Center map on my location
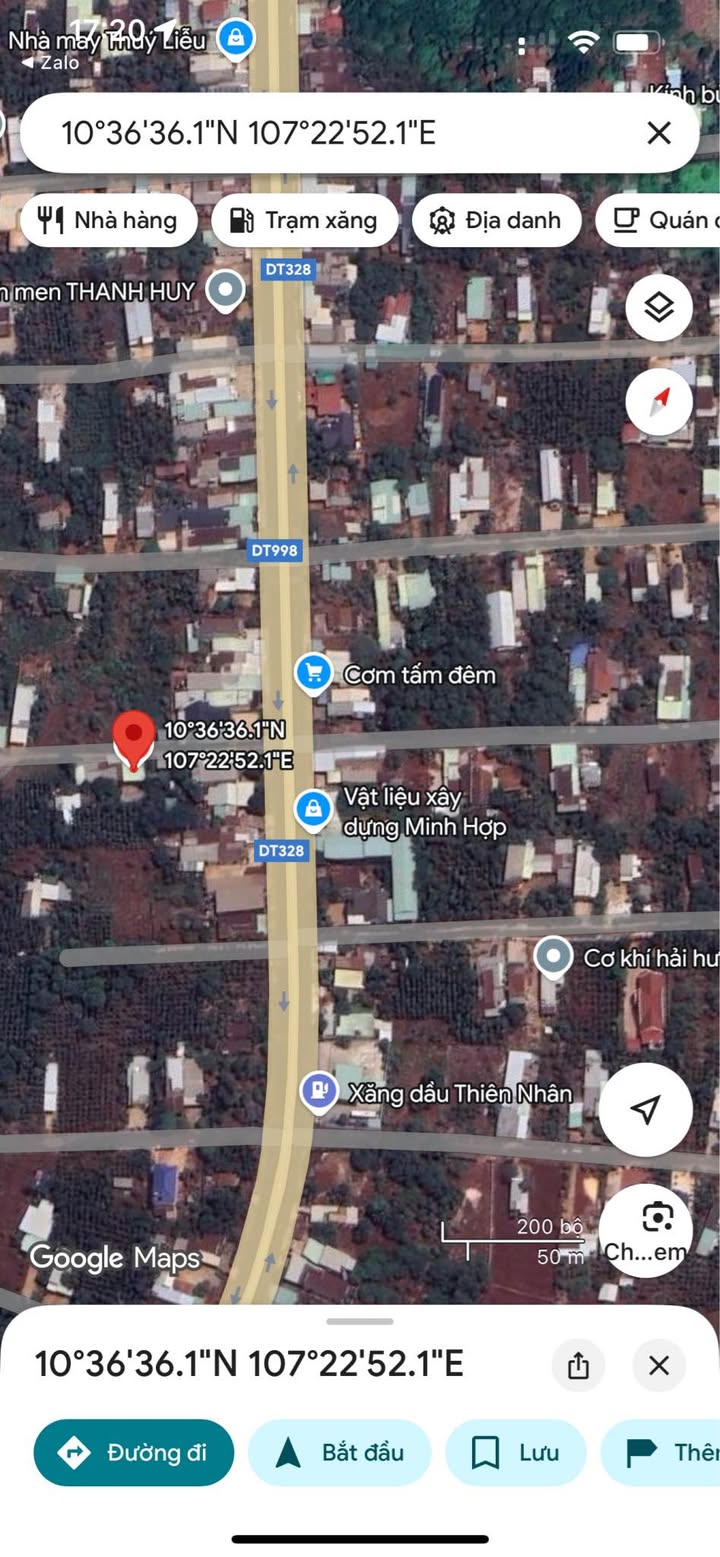This screenshot has height=1557, width=720. tap(646, 1109)
